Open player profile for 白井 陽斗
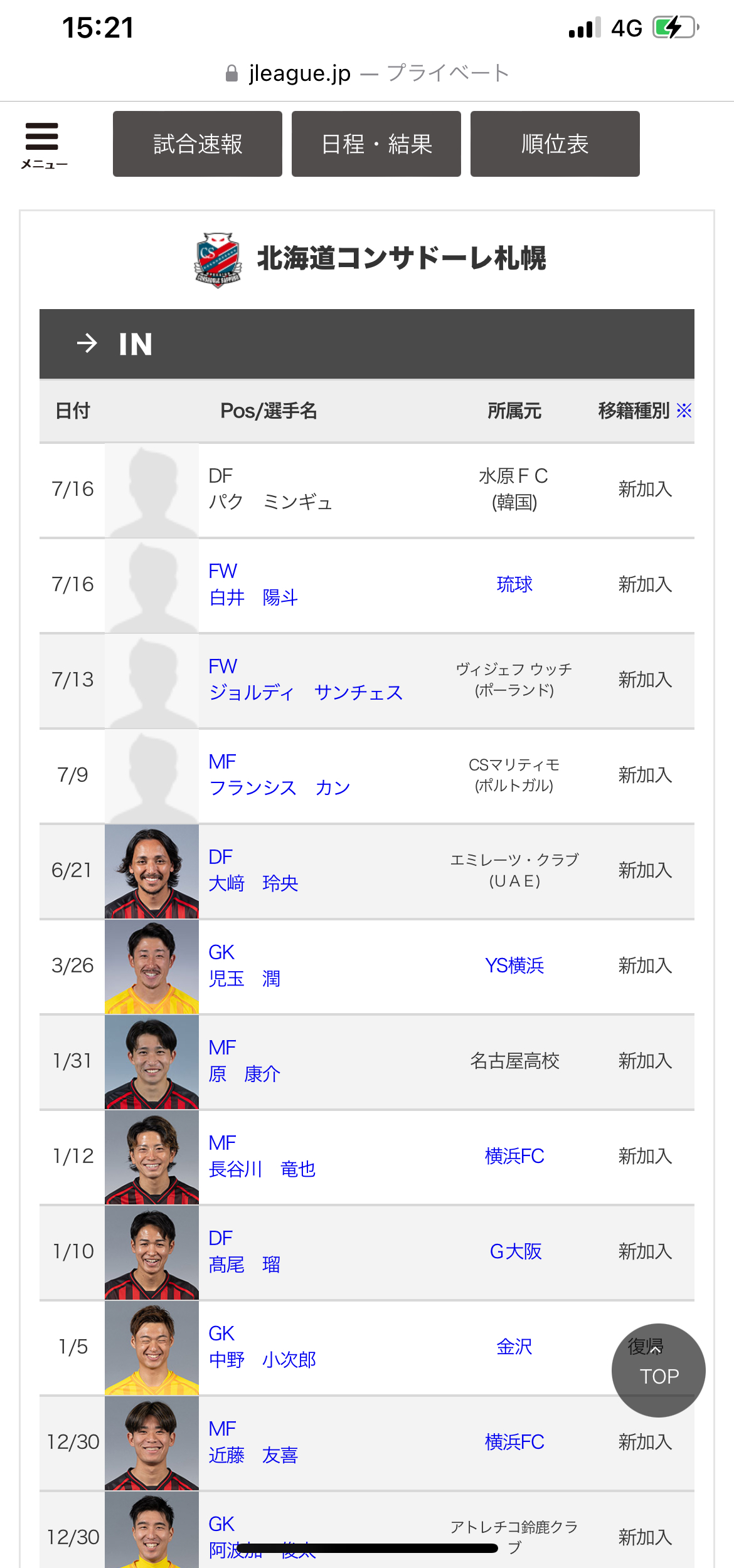Screen dimensions: 734x1568 tap(253, 597)
